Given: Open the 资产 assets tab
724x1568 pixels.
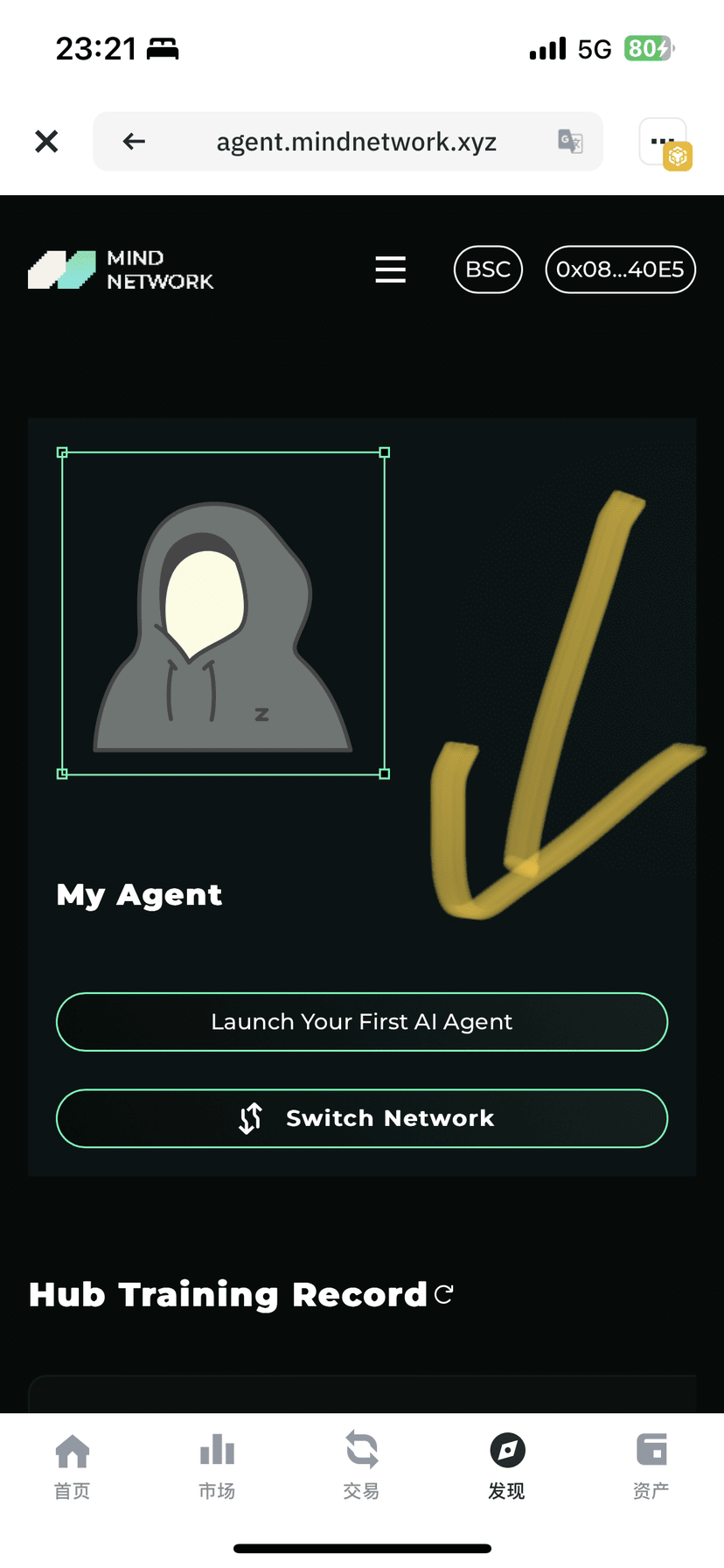Looking at the screenshot, I should point(651,1466).
